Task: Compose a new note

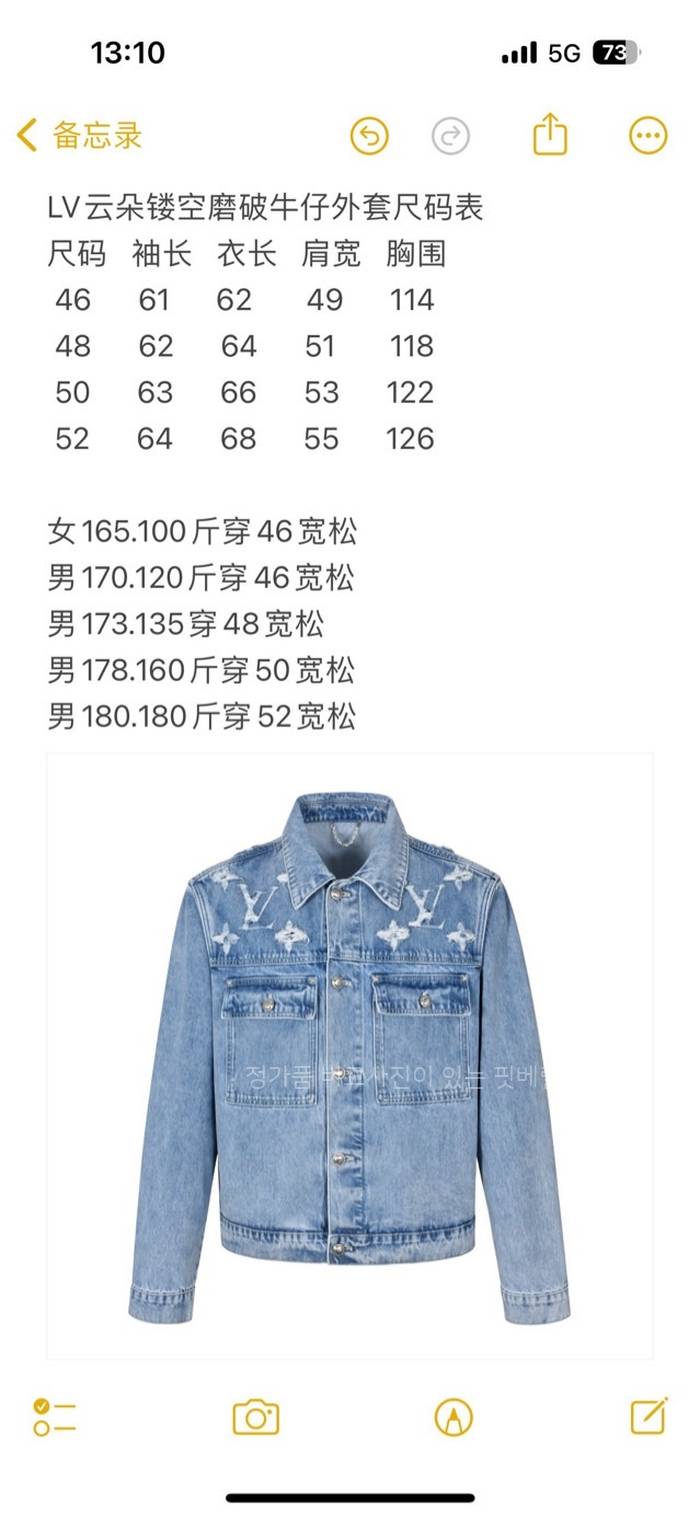Action: 648,1415
